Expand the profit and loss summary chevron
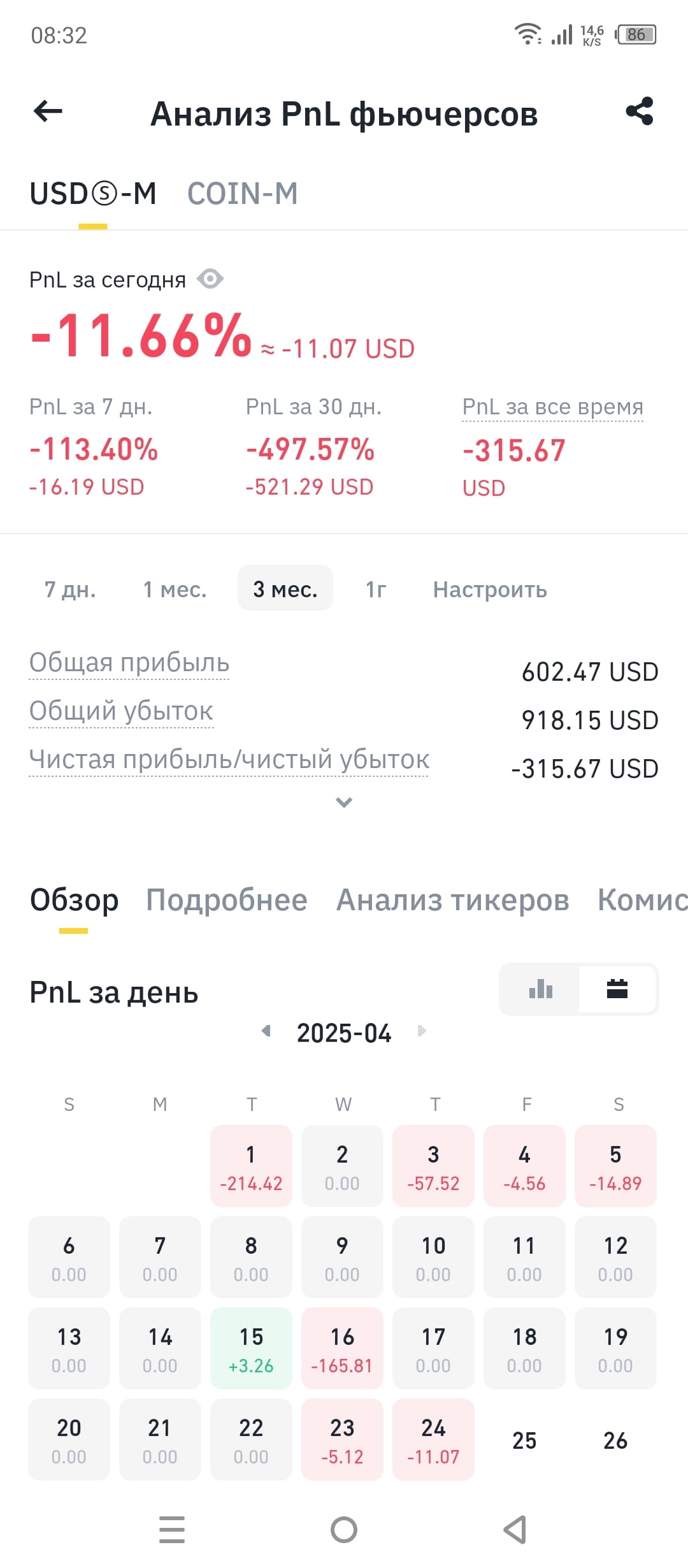This screenshot has width=688, height=1568. click(344, 802)
